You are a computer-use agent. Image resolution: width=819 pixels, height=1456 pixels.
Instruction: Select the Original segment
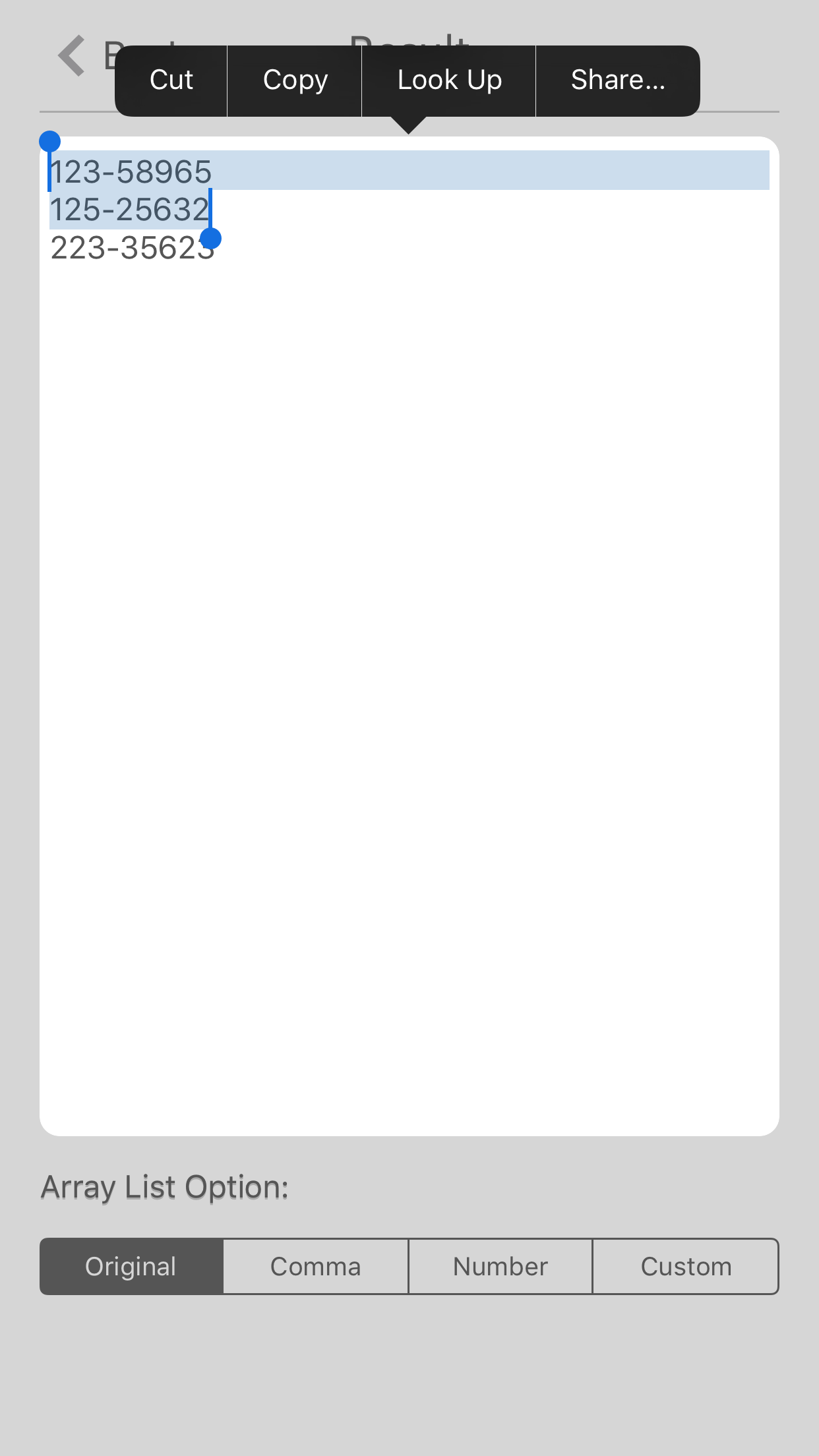131,1266
